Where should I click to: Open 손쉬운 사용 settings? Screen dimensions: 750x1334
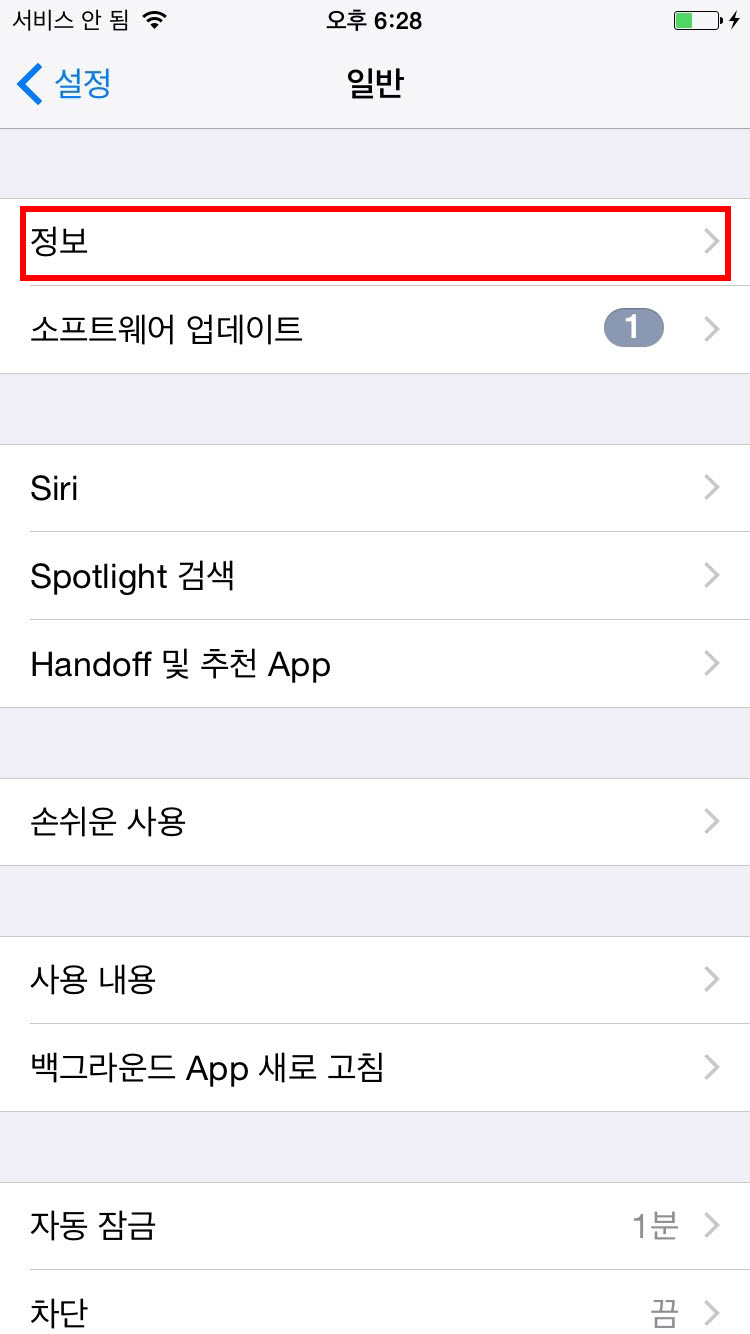tap(375, 822)
